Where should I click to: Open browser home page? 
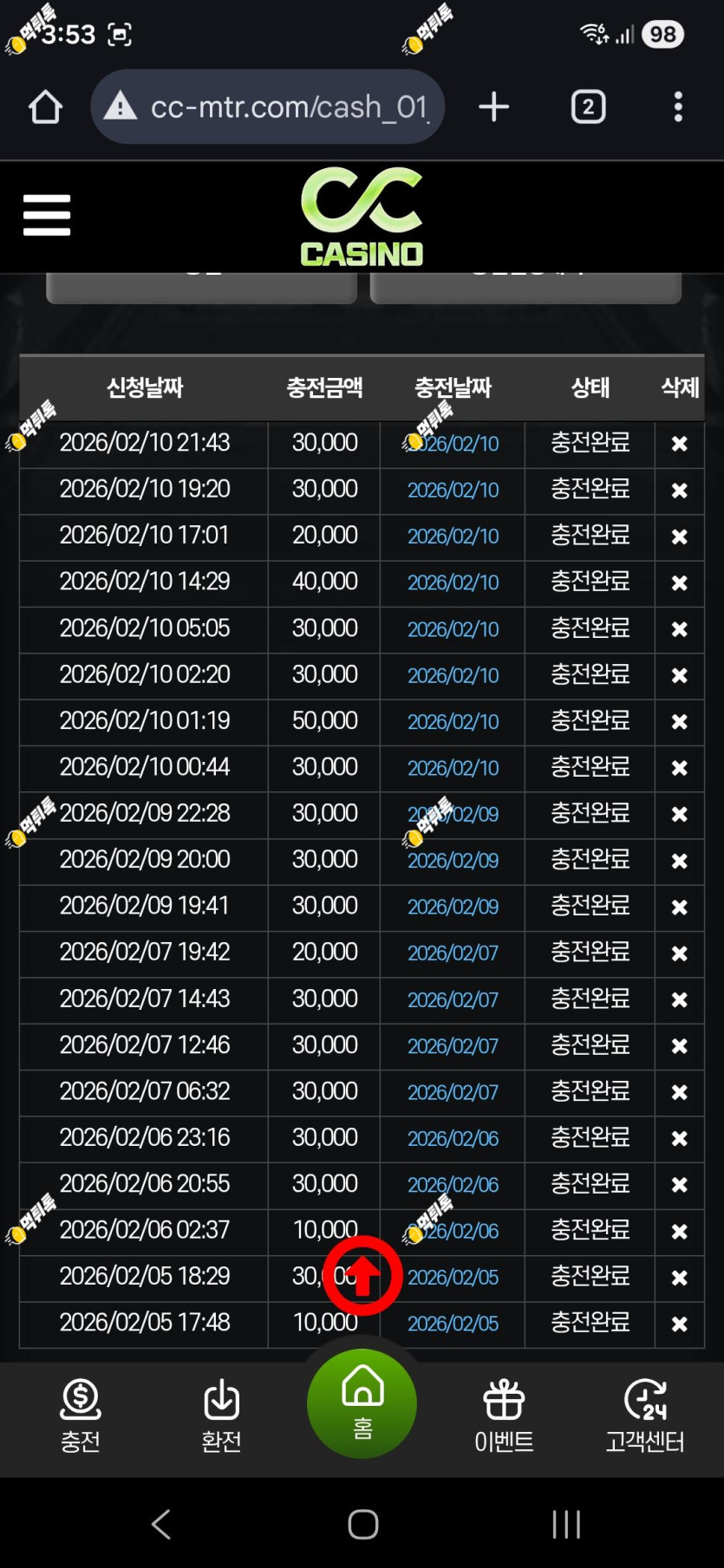point(45,107)
